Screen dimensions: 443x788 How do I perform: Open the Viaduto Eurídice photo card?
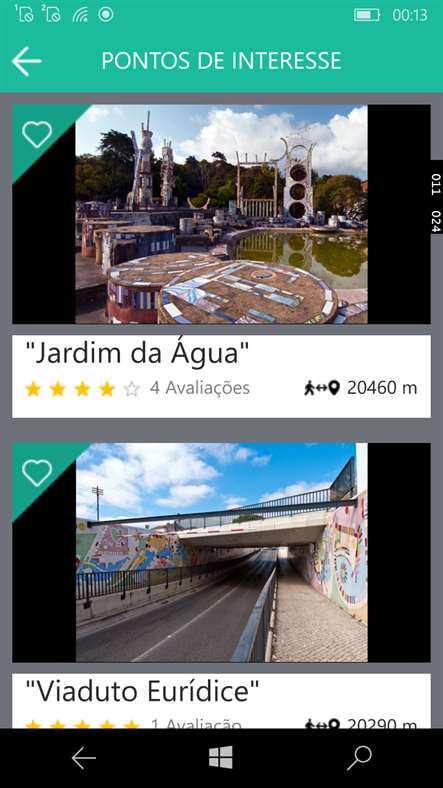click(222, 552)
